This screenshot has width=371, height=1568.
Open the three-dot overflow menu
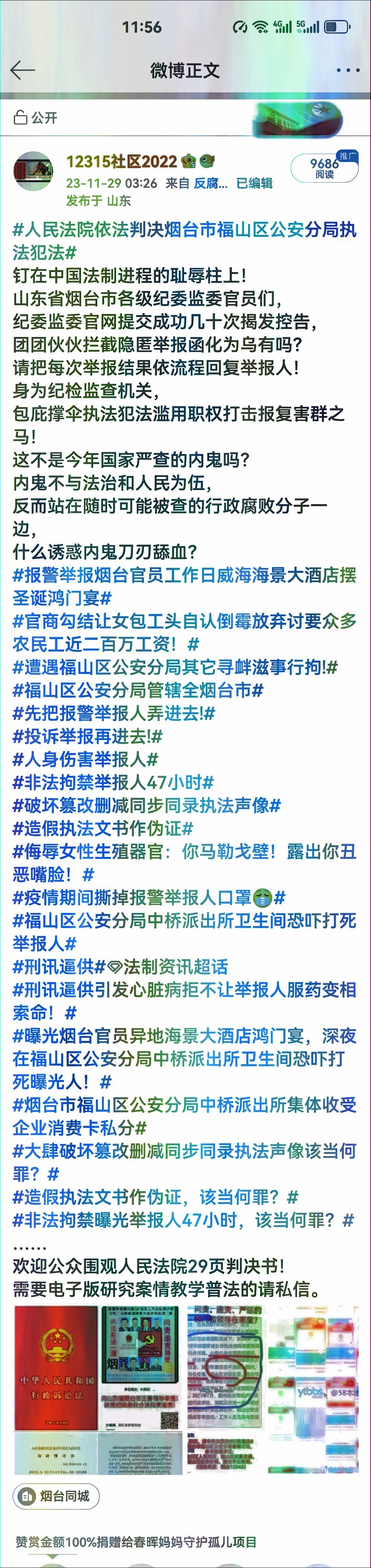[347, 70]
